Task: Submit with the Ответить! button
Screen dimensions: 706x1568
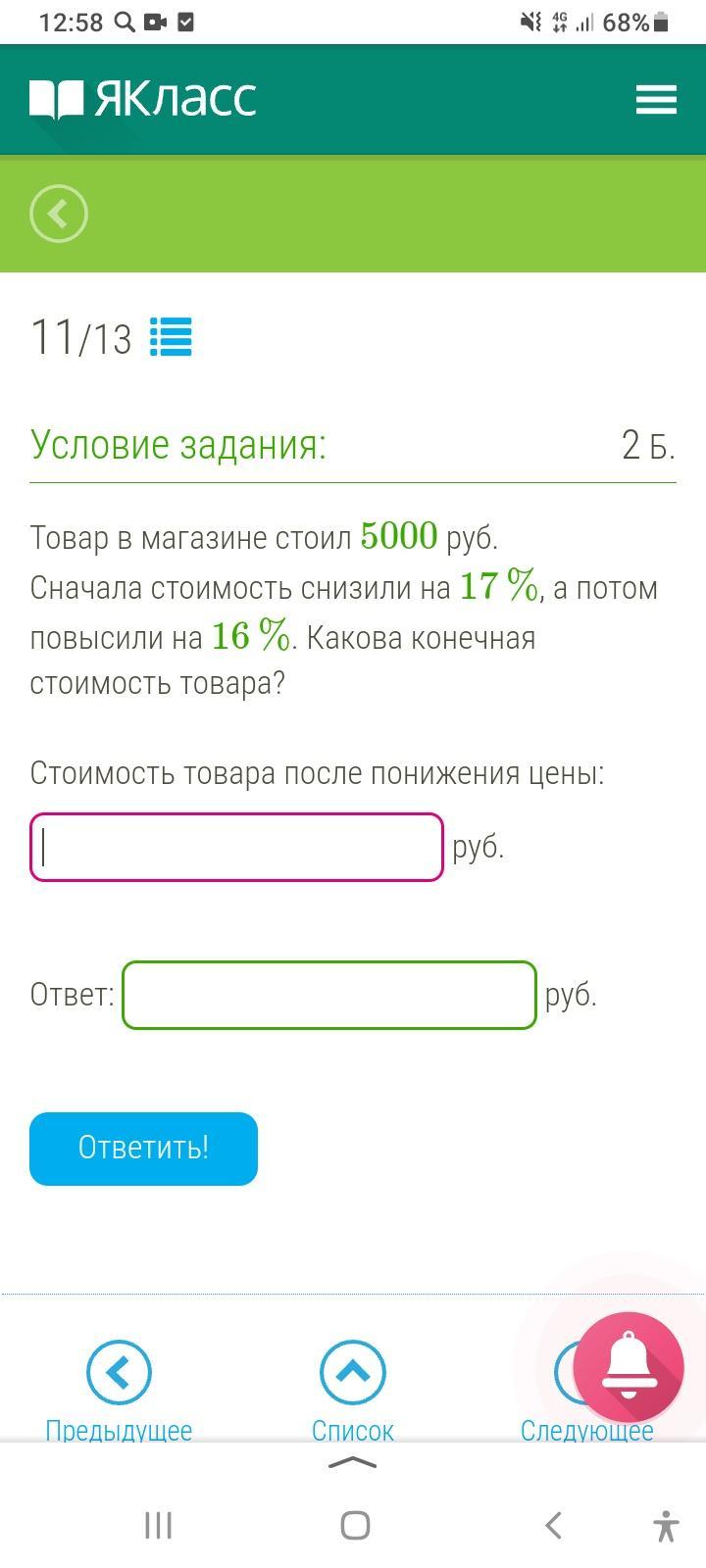Action: point(143,1149)
